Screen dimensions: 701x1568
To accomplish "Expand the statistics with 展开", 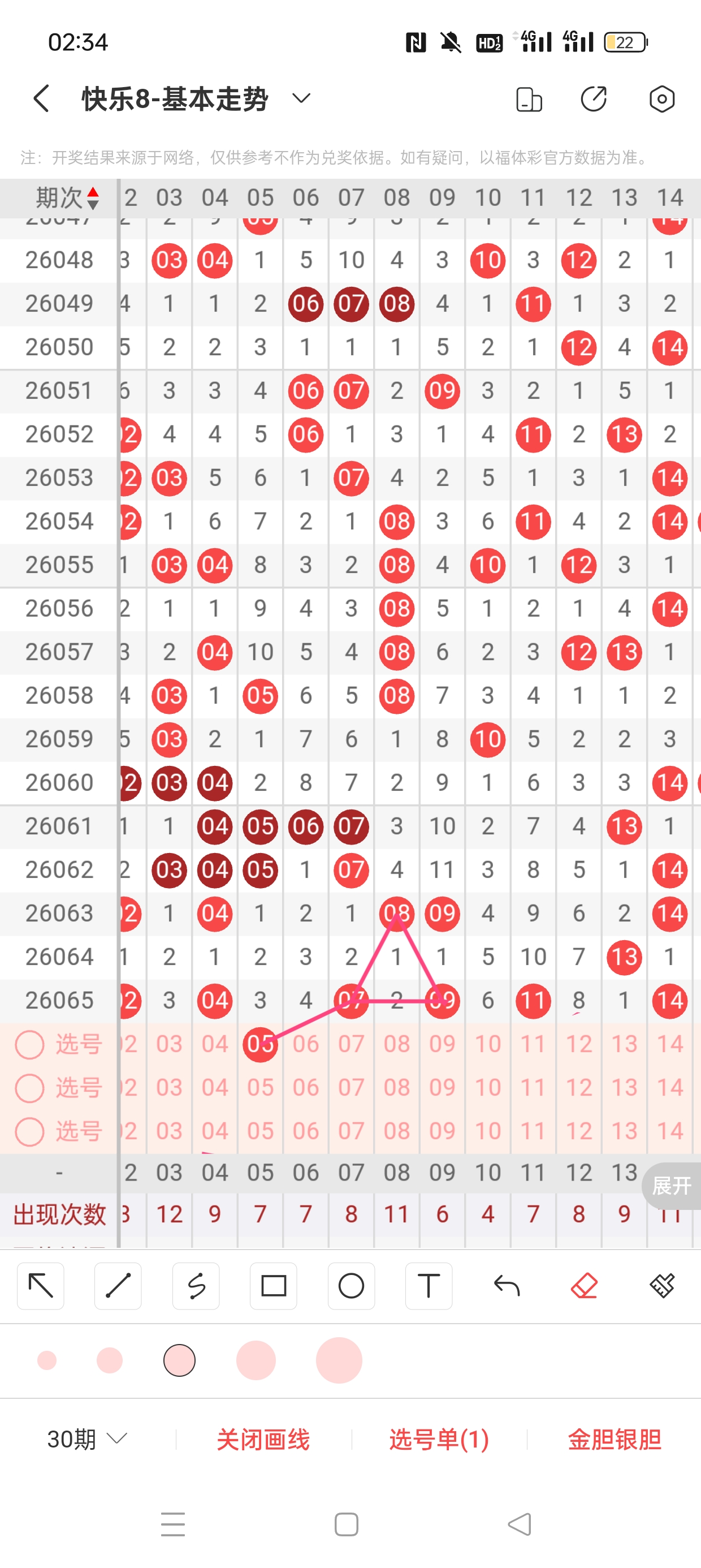I will coord(672,1186).
